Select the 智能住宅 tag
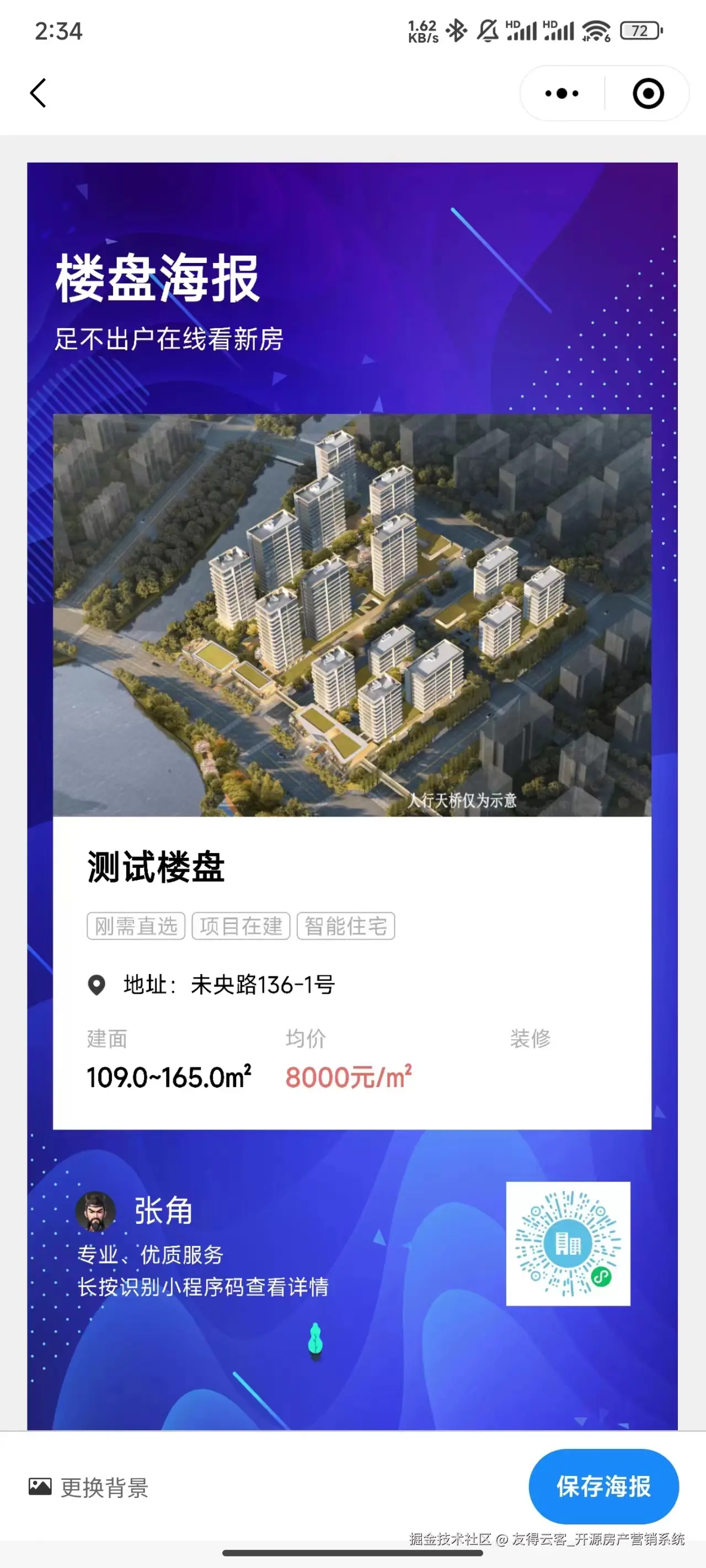The width and height of the screenshot is (706, 1568). click(345, 926)
